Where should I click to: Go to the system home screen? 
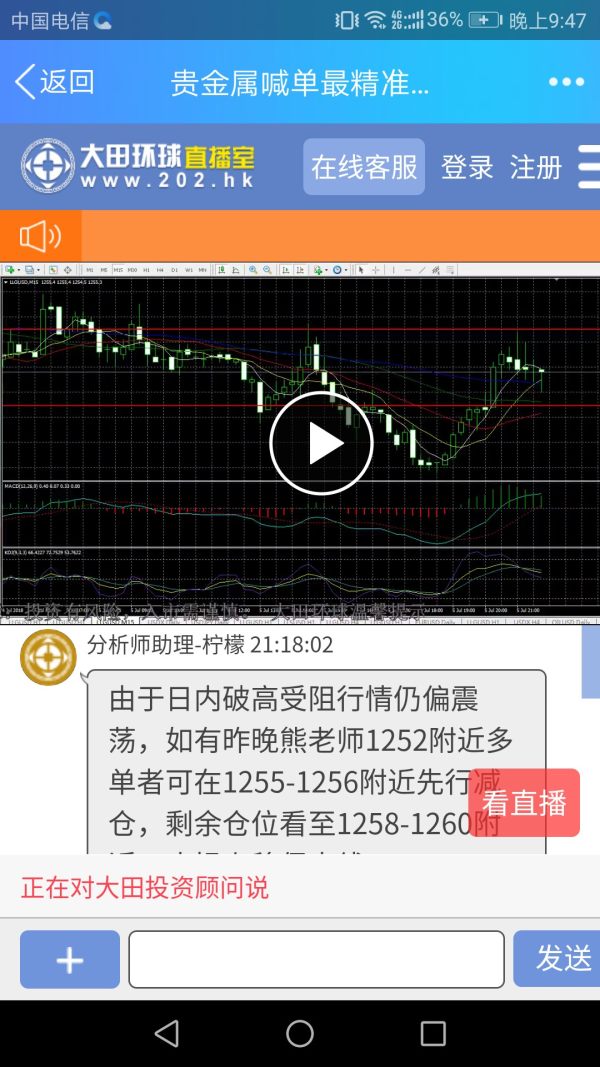click(x=300, y=1033)
